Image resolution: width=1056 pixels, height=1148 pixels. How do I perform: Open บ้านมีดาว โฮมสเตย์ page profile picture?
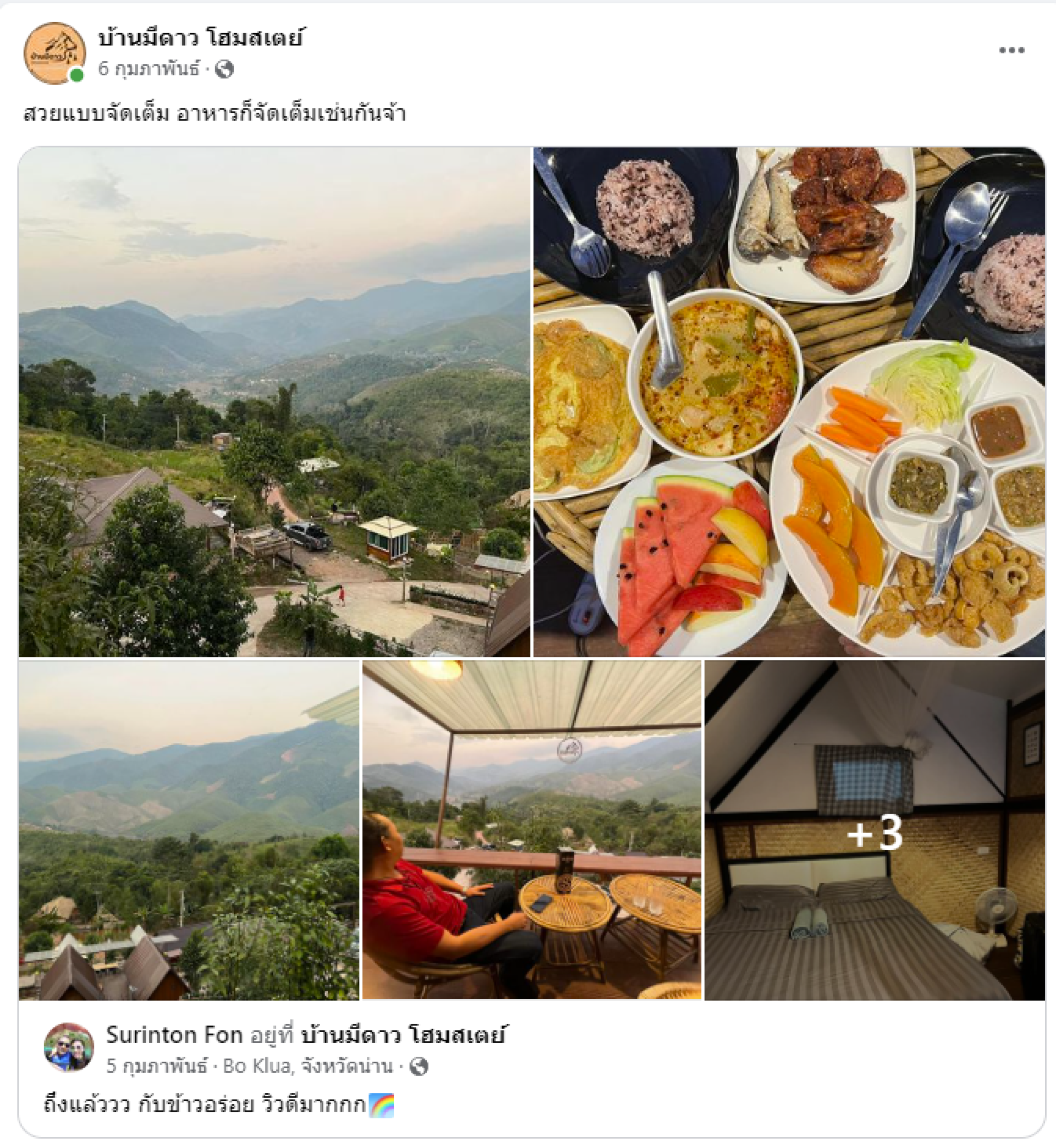pyautogui.click(x=54, y=53)
